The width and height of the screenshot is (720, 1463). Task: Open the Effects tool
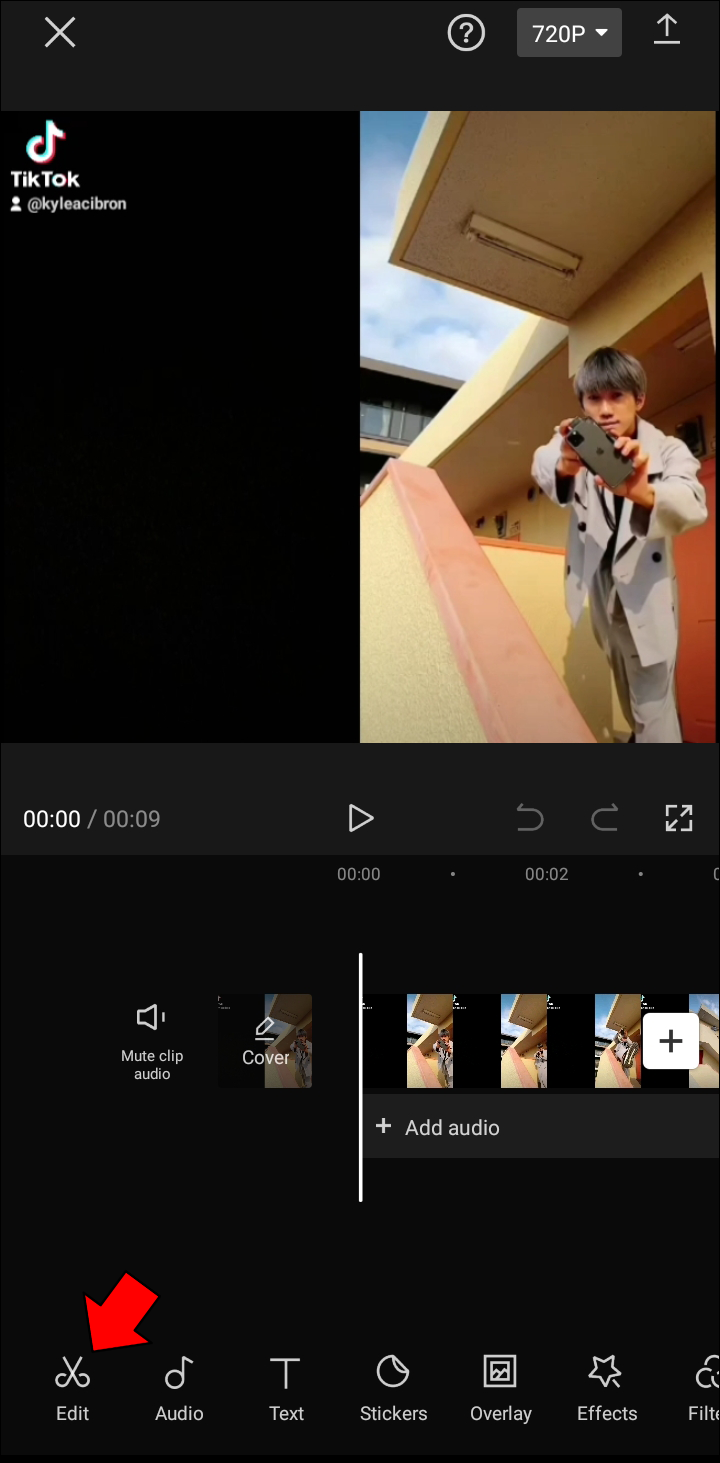tap(607, 1387)
